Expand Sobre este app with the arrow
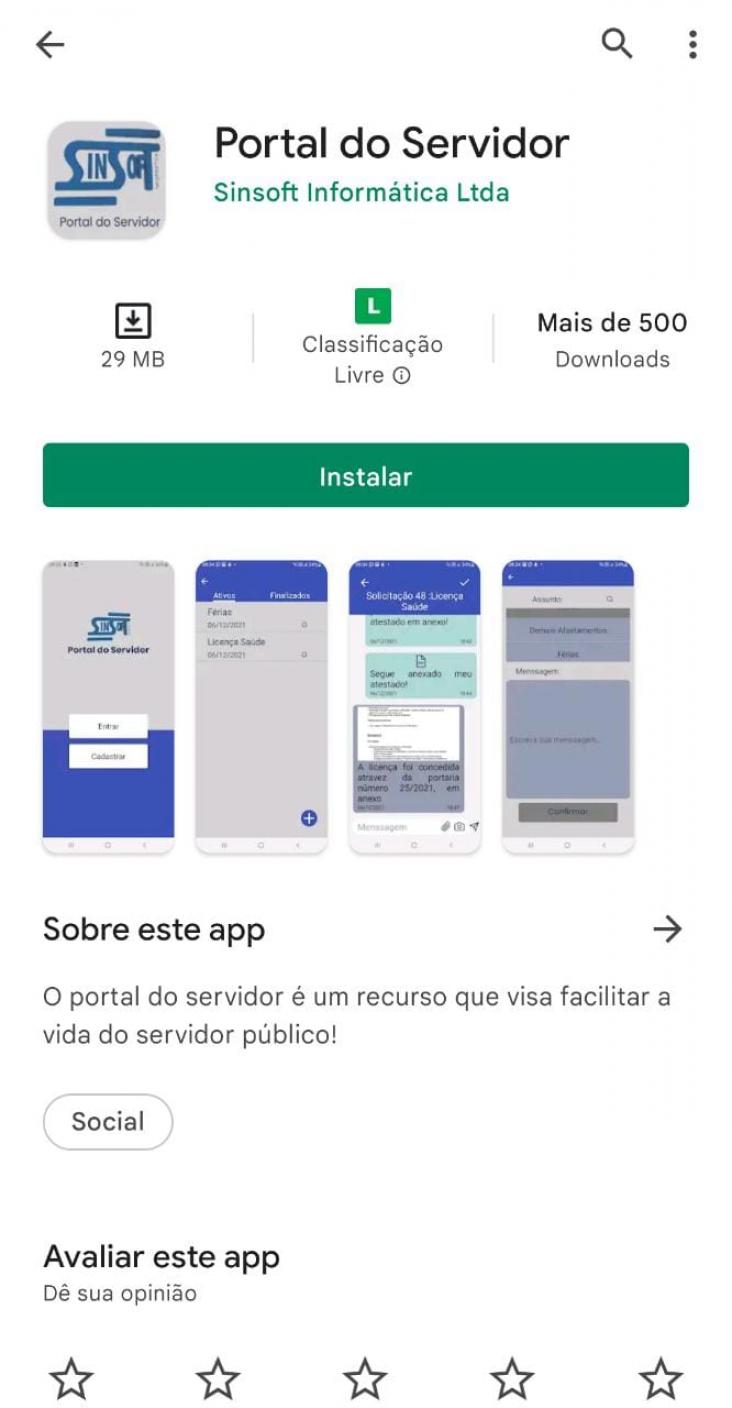The height and width of the screenshot is (1408, 732). [x=666, y=930]
